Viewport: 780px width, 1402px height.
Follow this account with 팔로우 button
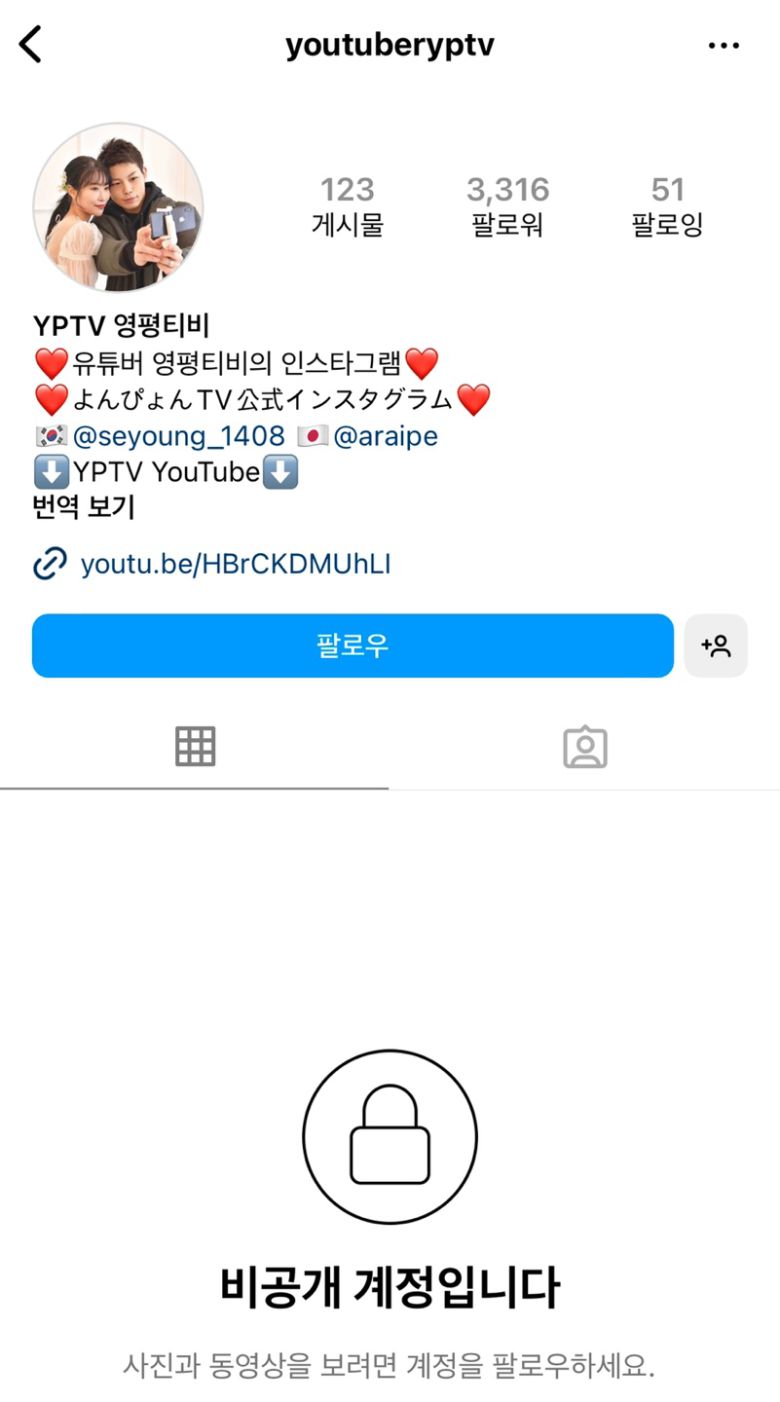click(352, 646)
